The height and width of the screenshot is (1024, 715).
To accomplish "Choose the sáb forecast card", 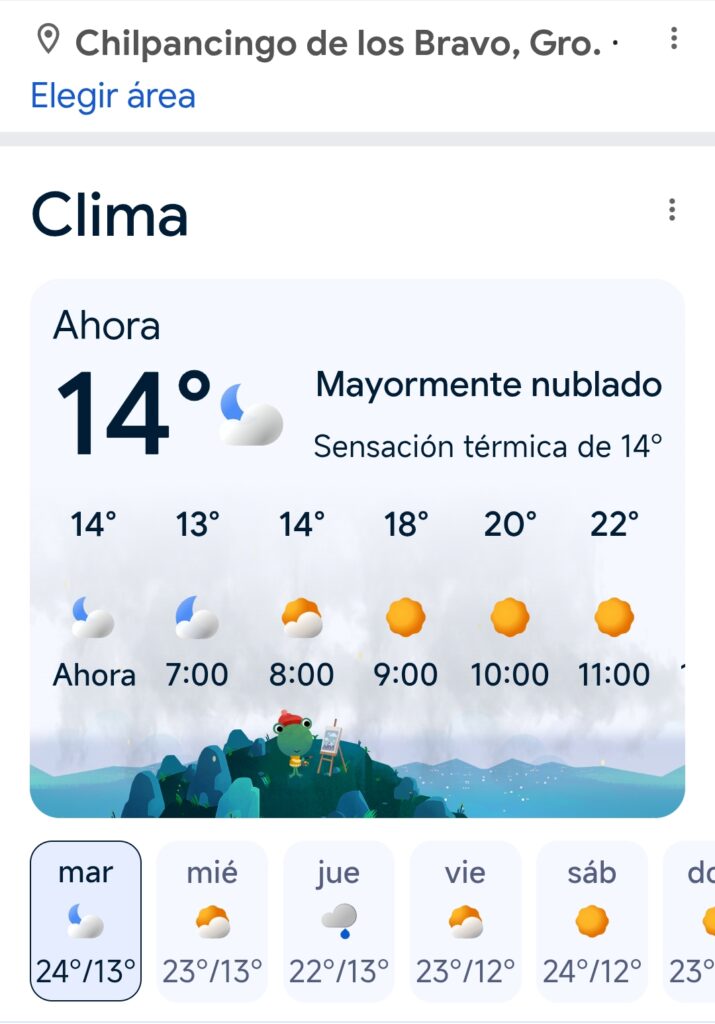I will coord(592,920).
